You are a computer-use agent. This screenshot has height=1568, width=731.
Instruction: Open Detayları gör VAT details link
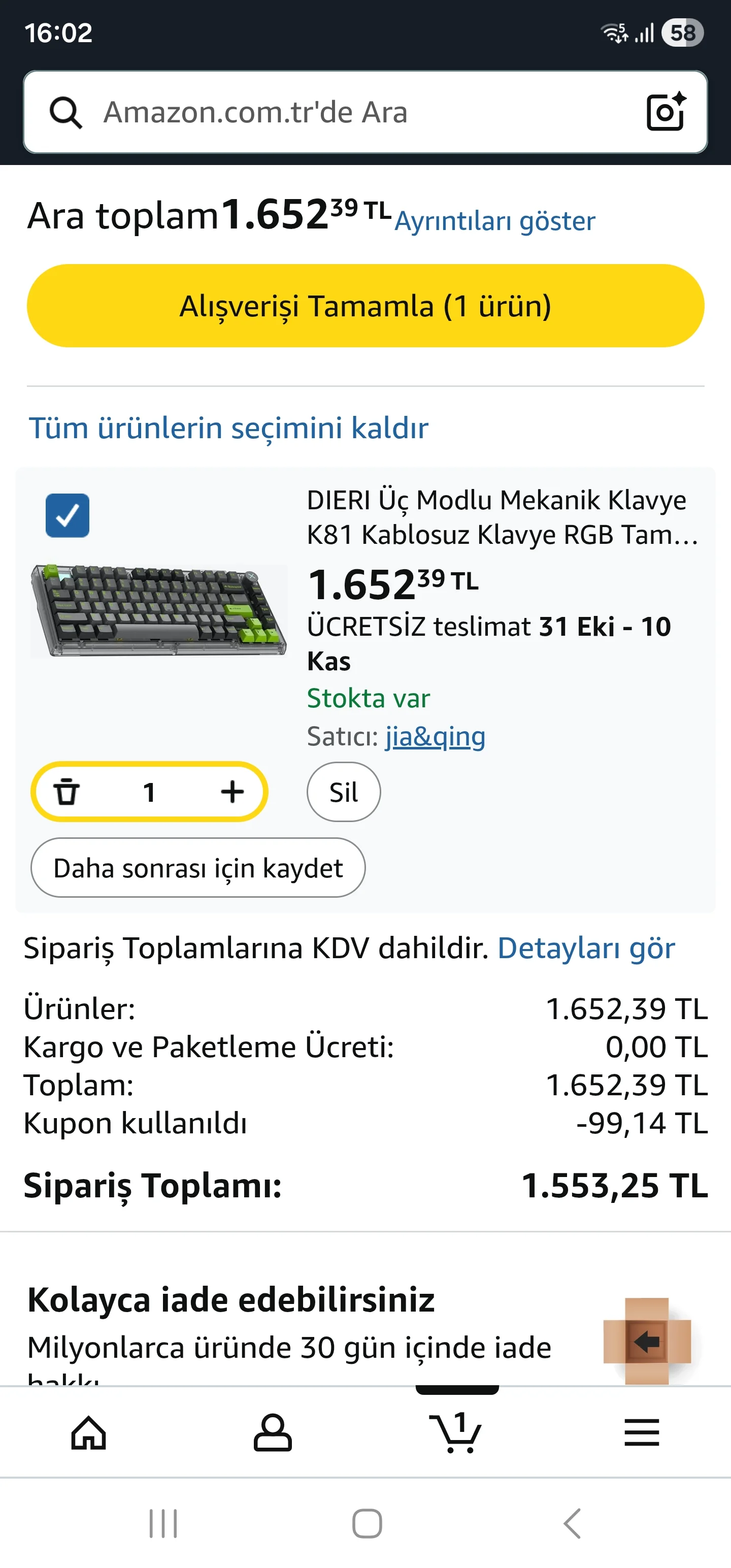tap(586, 948)
